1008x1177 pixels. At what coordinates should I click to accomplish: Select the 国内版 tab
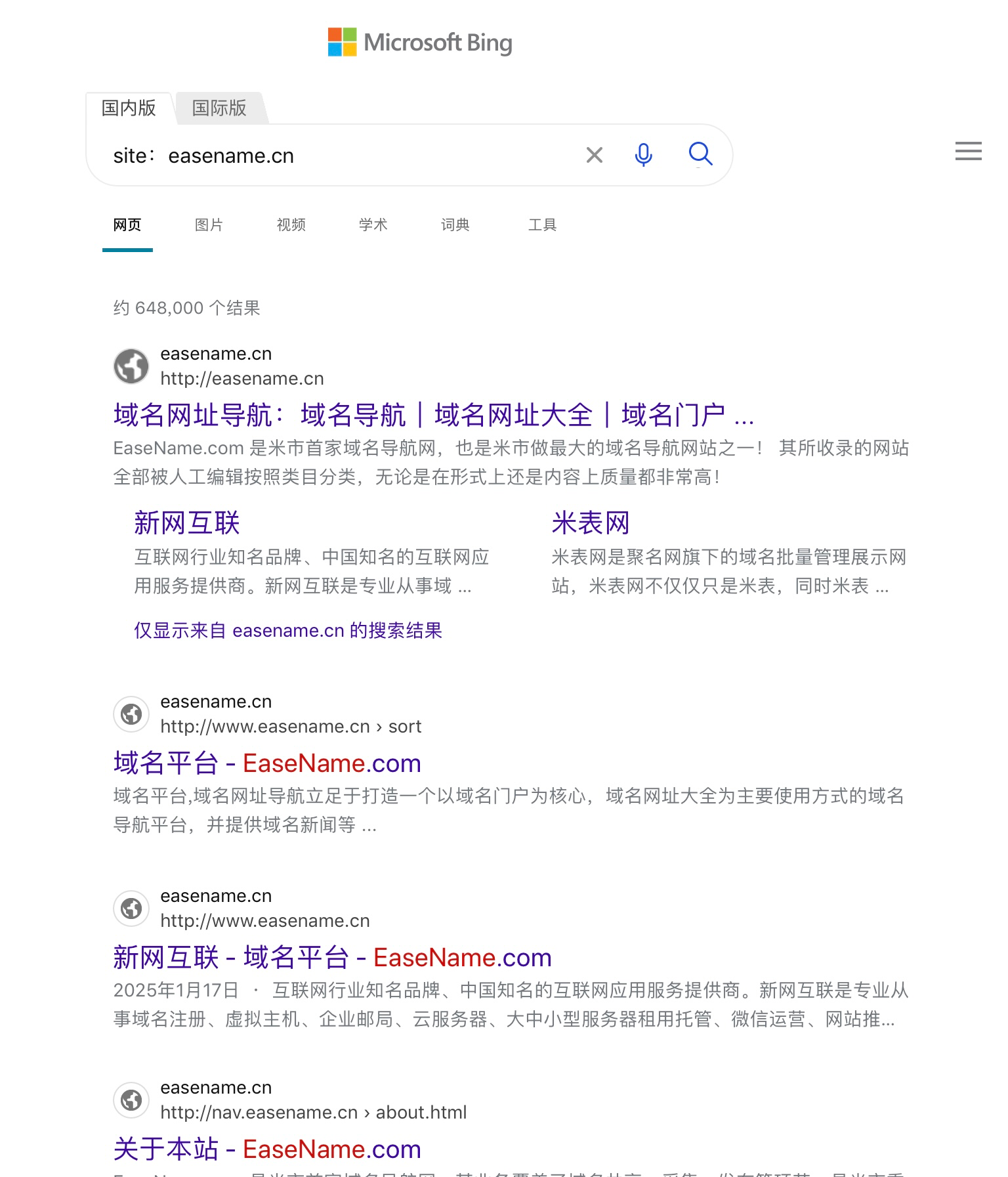[129, 108]
